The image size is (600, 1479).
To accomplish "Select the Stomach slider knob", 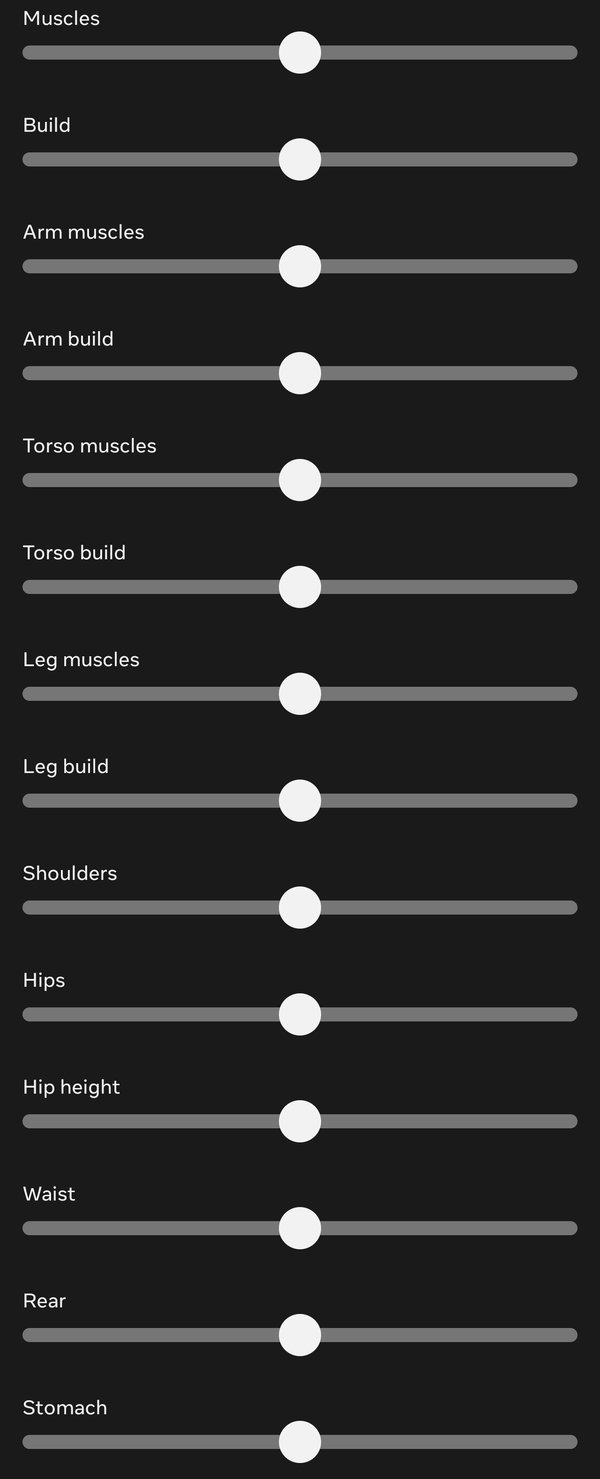I will pyautogui.click(x=299, y=1442).
